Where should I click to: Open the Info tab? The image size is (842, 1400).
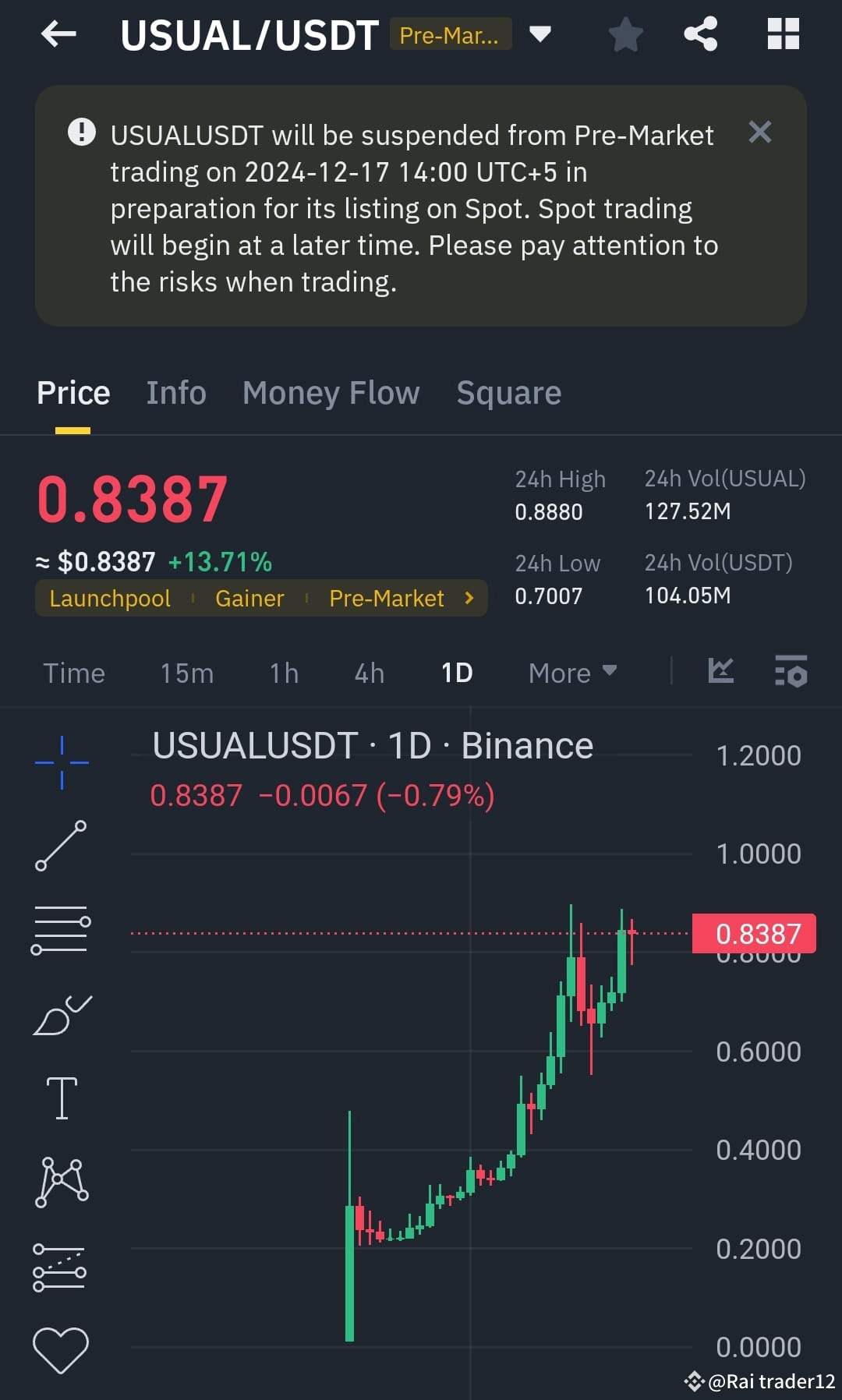(175, 393)
